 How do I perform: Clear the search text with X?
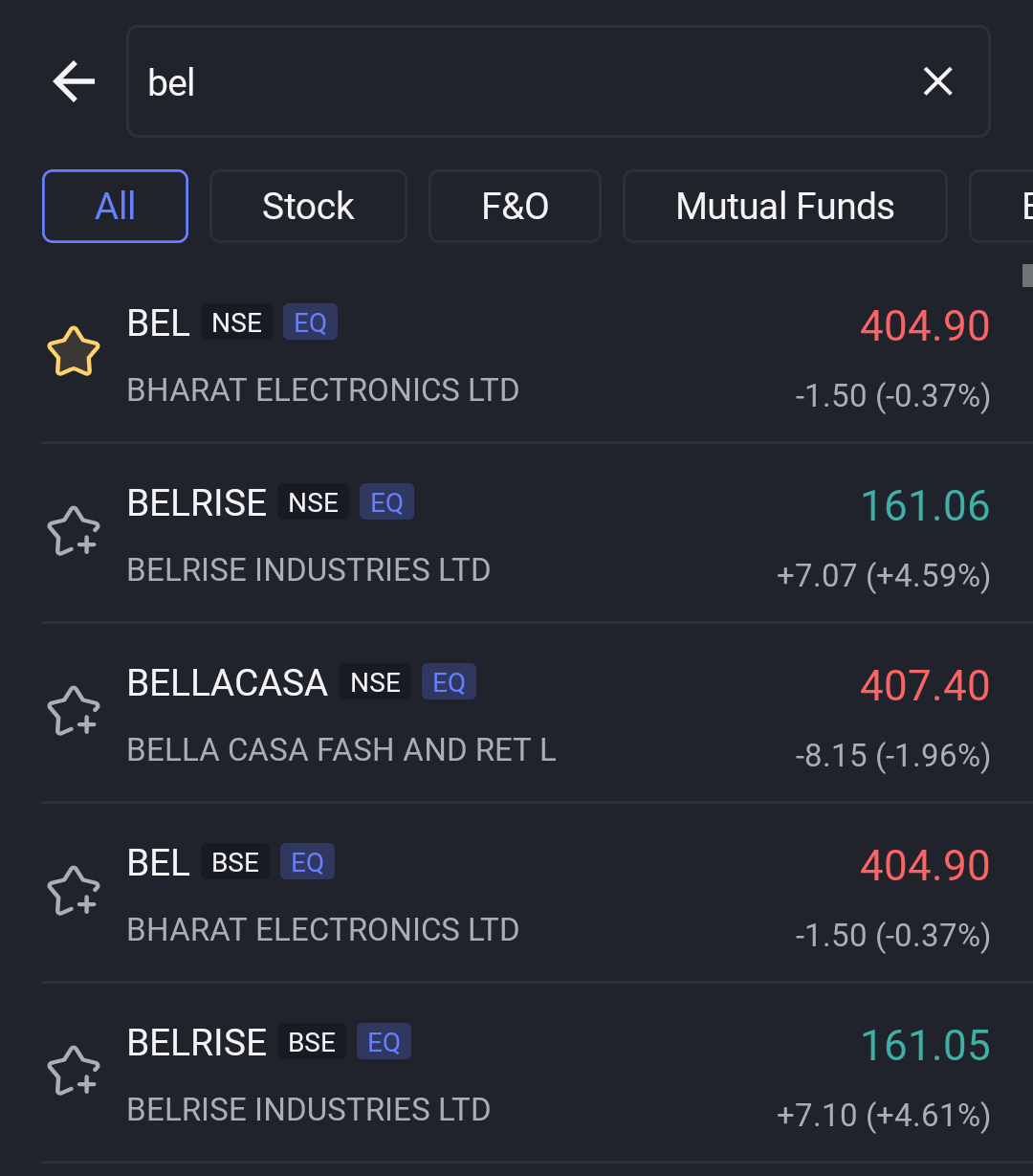point(937,82)
